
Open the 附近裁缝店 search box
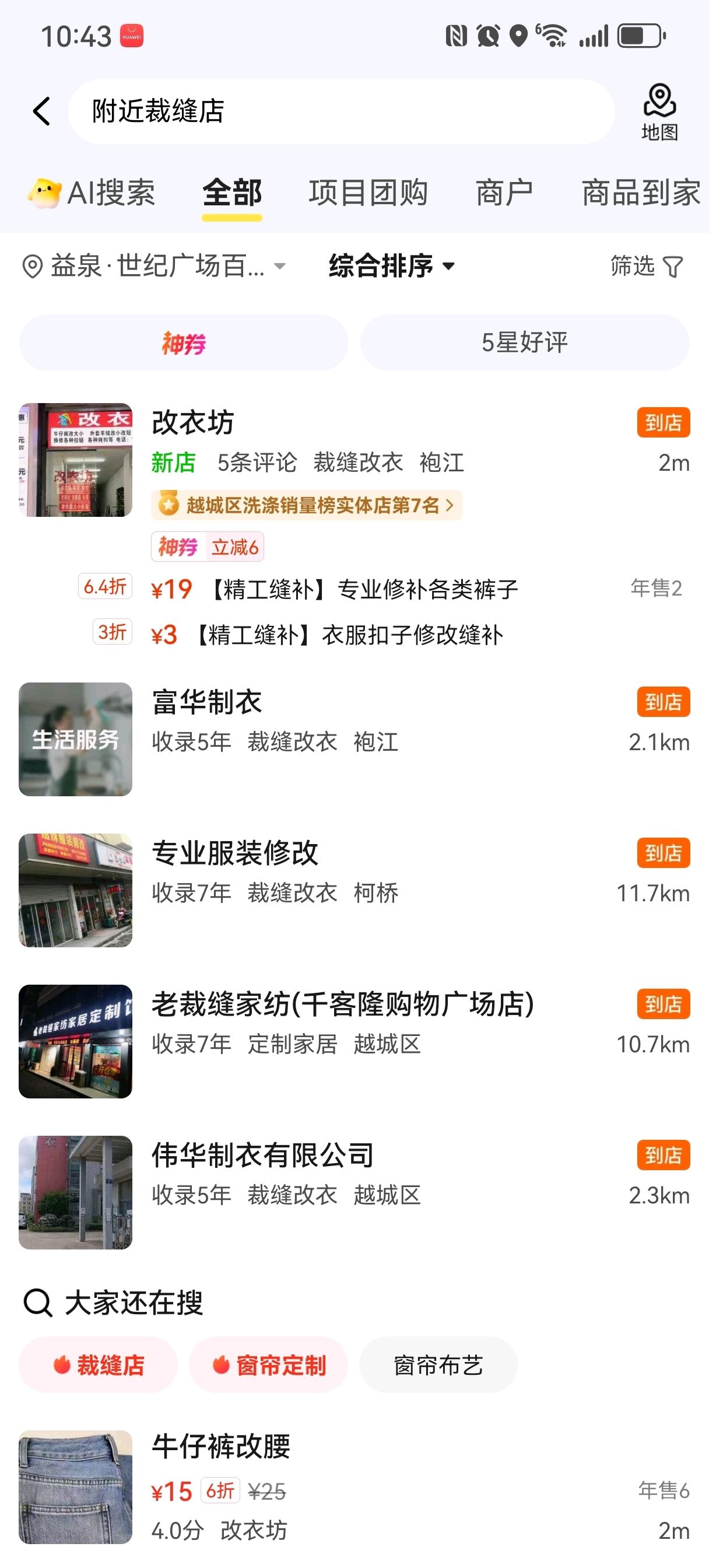click(x=341, y=111)
